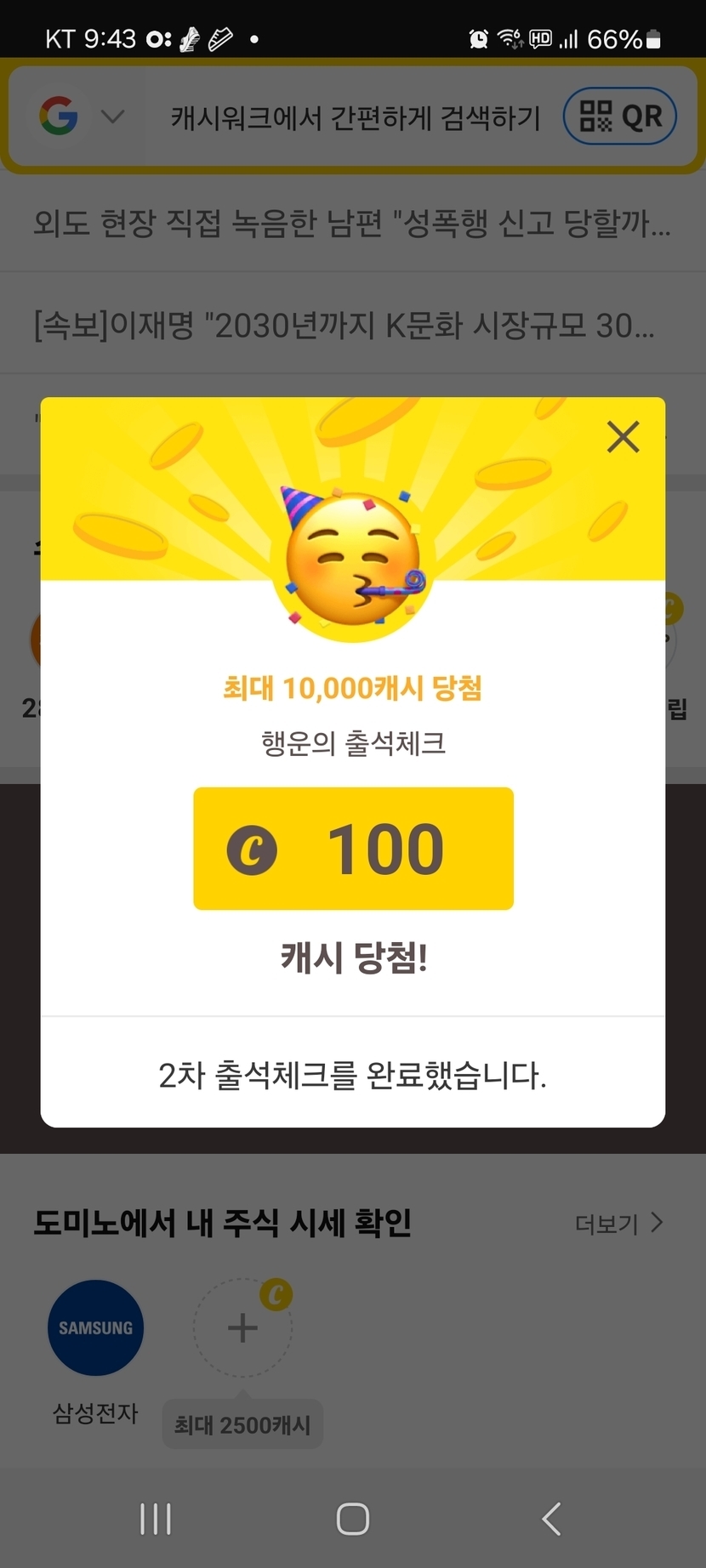Expand the Google search engine dropdown
The height and width of the screenshot is (1568, 706).
pyautogui.click(x=113, y=116)
